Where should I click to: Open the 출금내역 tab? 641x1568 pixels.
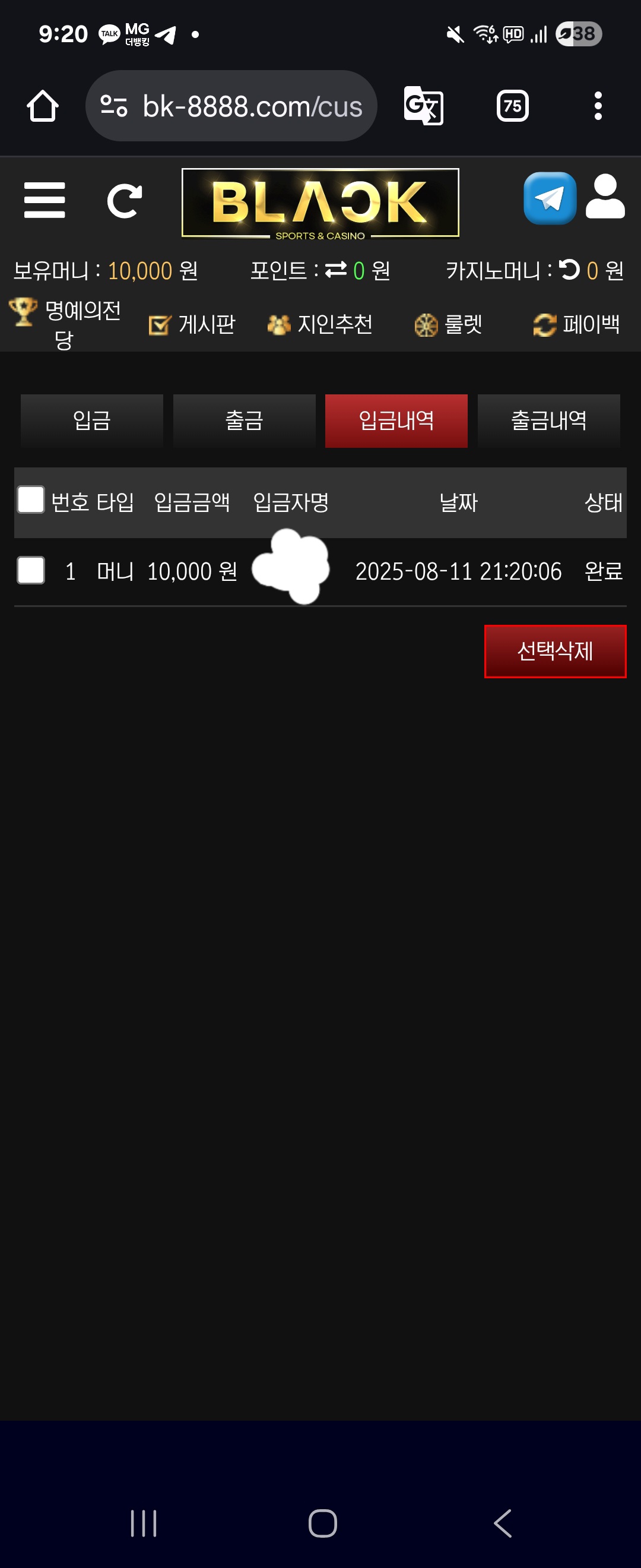[x=548, y=421]
